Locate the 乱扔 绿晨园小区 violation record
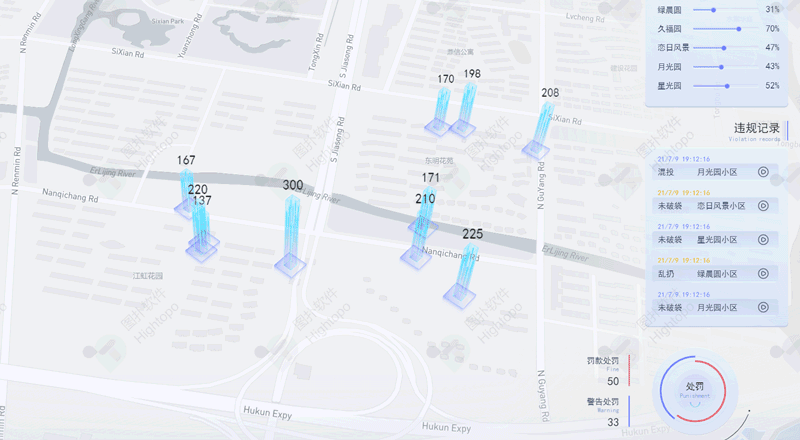This screenshot has width=800, height=440. click(712, 273)
